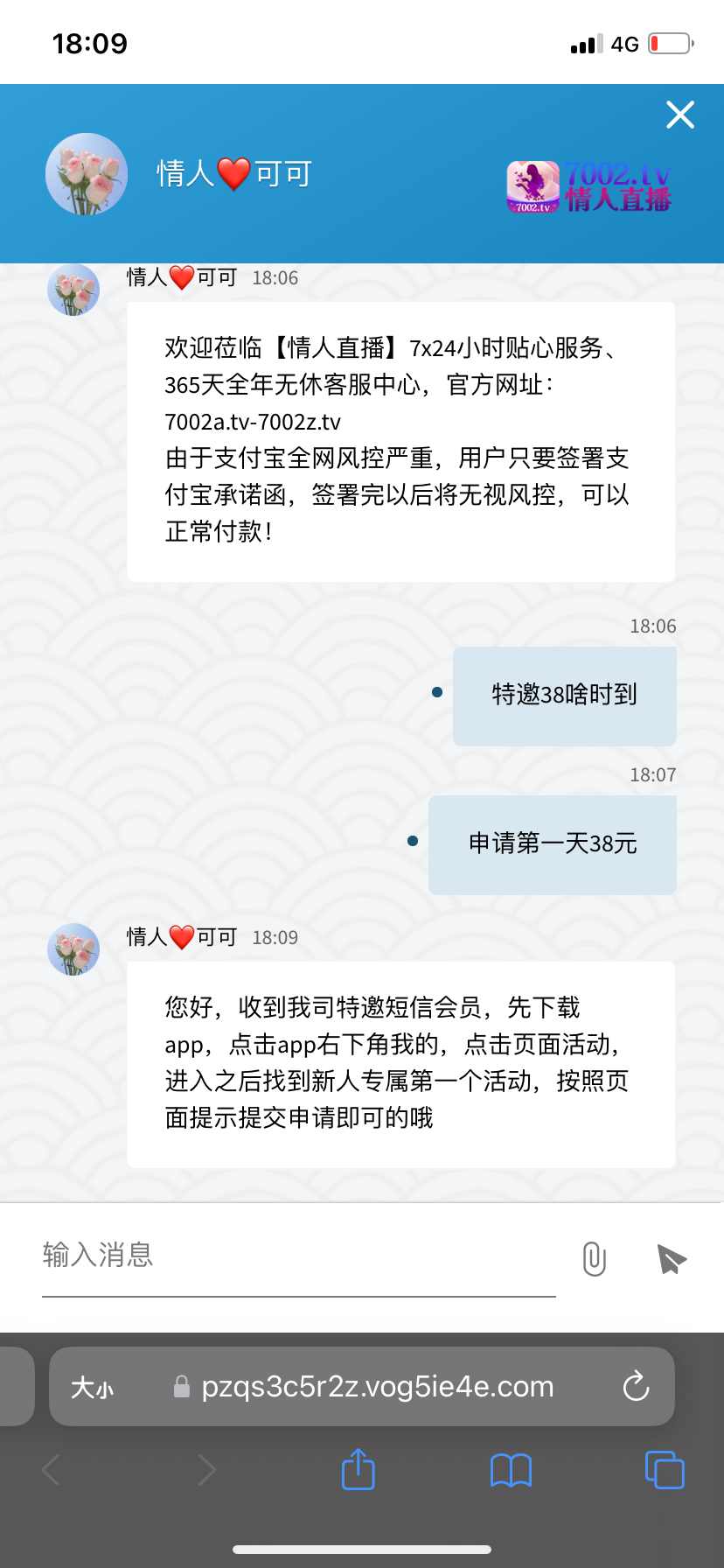Show all open Safari tabs
Screen dimensions: 724x1568
coord(664,1469)
